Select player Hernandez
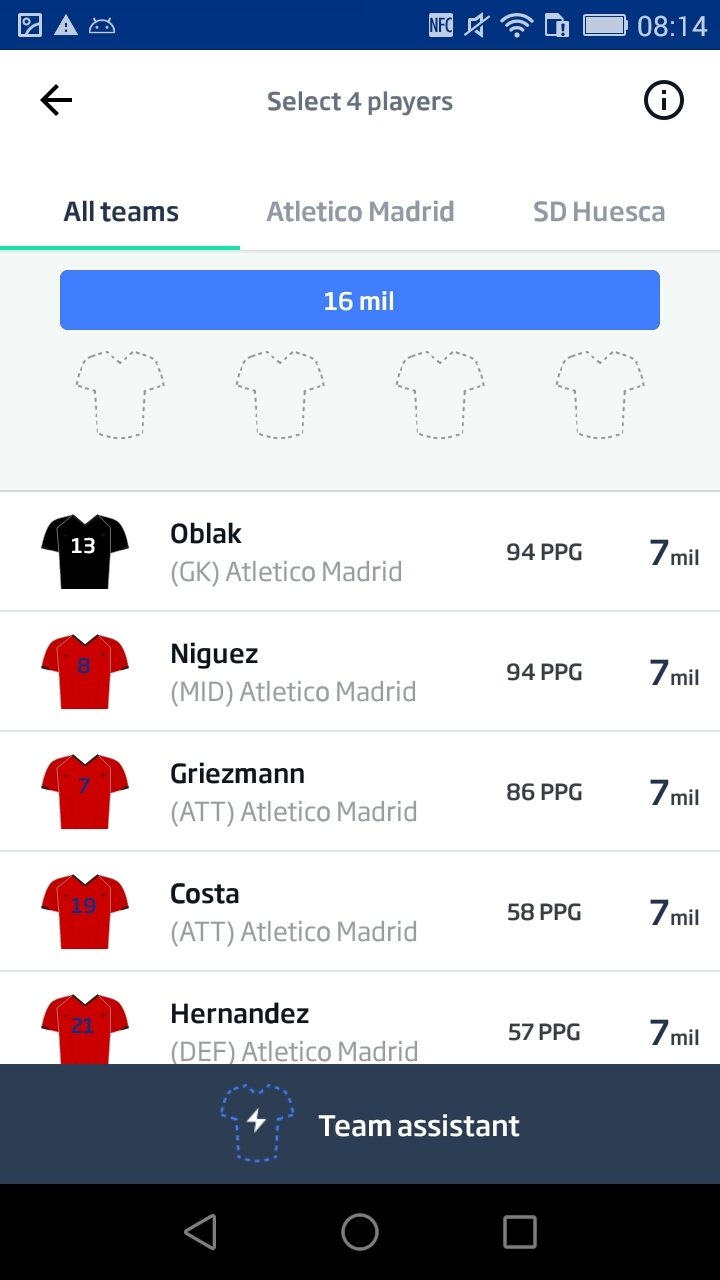 [x=360, y=1018]
